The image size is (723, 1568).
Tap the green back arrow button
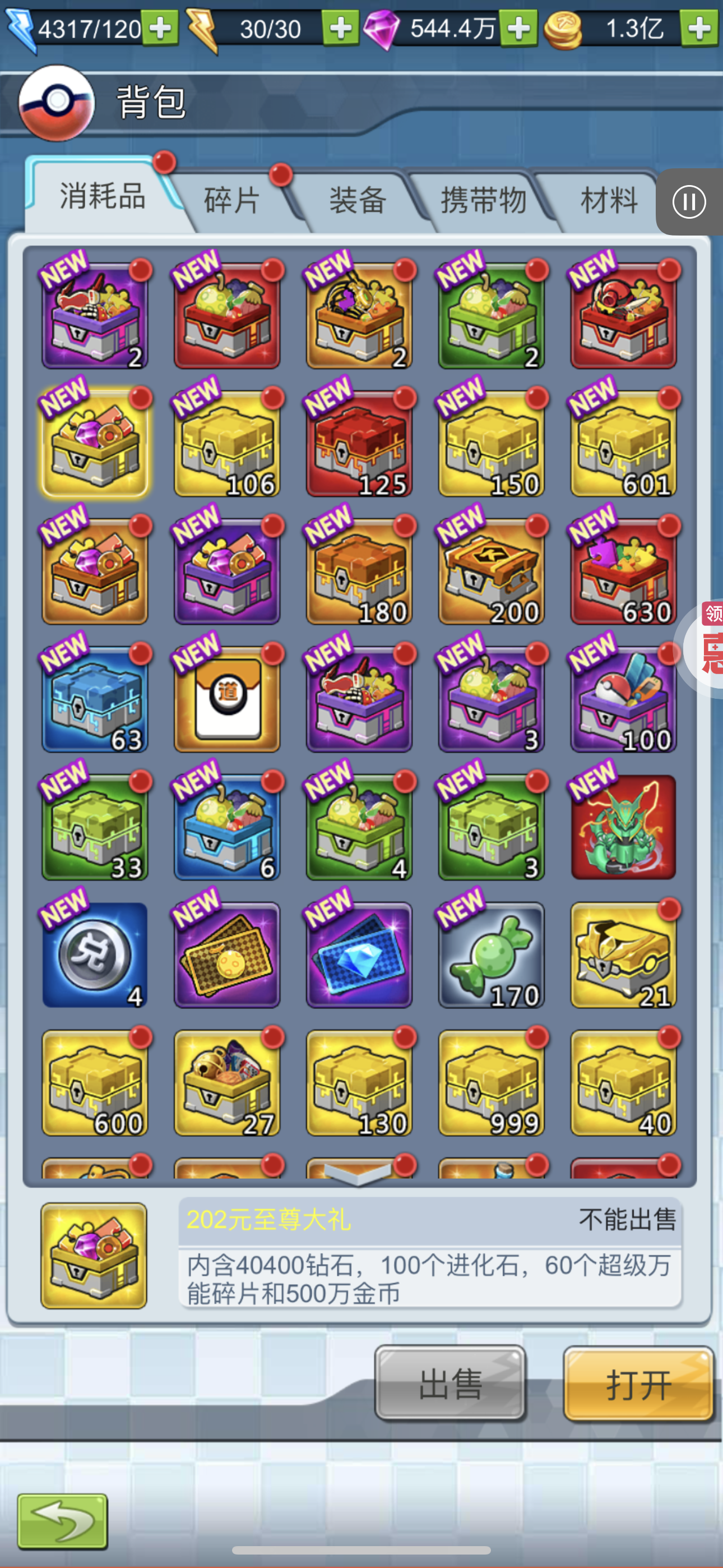coord(63,1521)
